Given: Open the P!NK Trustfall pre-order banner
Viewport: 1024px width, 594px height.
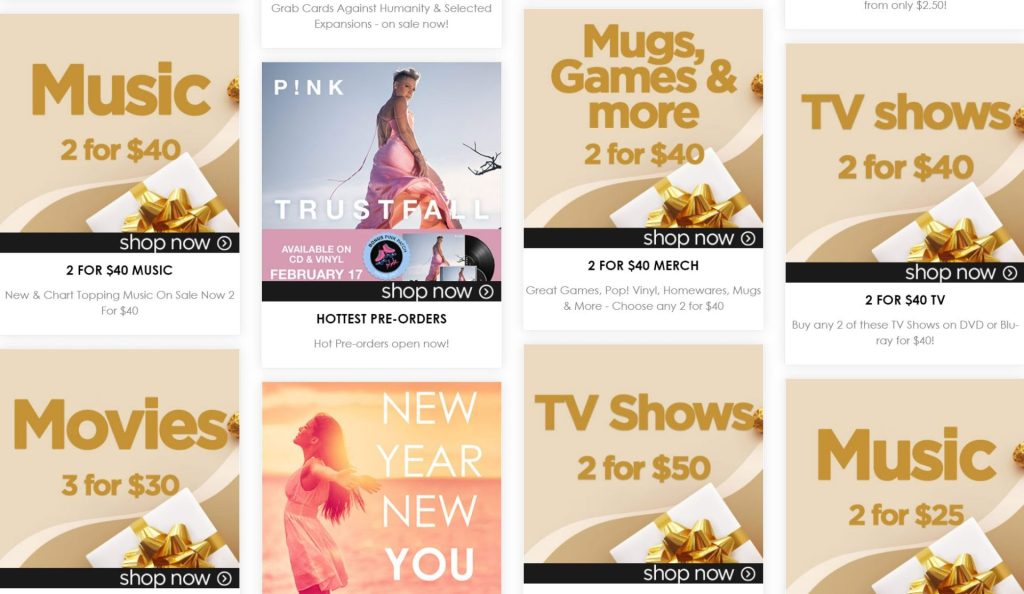Looking at the screenshot, I should [381, 181].
